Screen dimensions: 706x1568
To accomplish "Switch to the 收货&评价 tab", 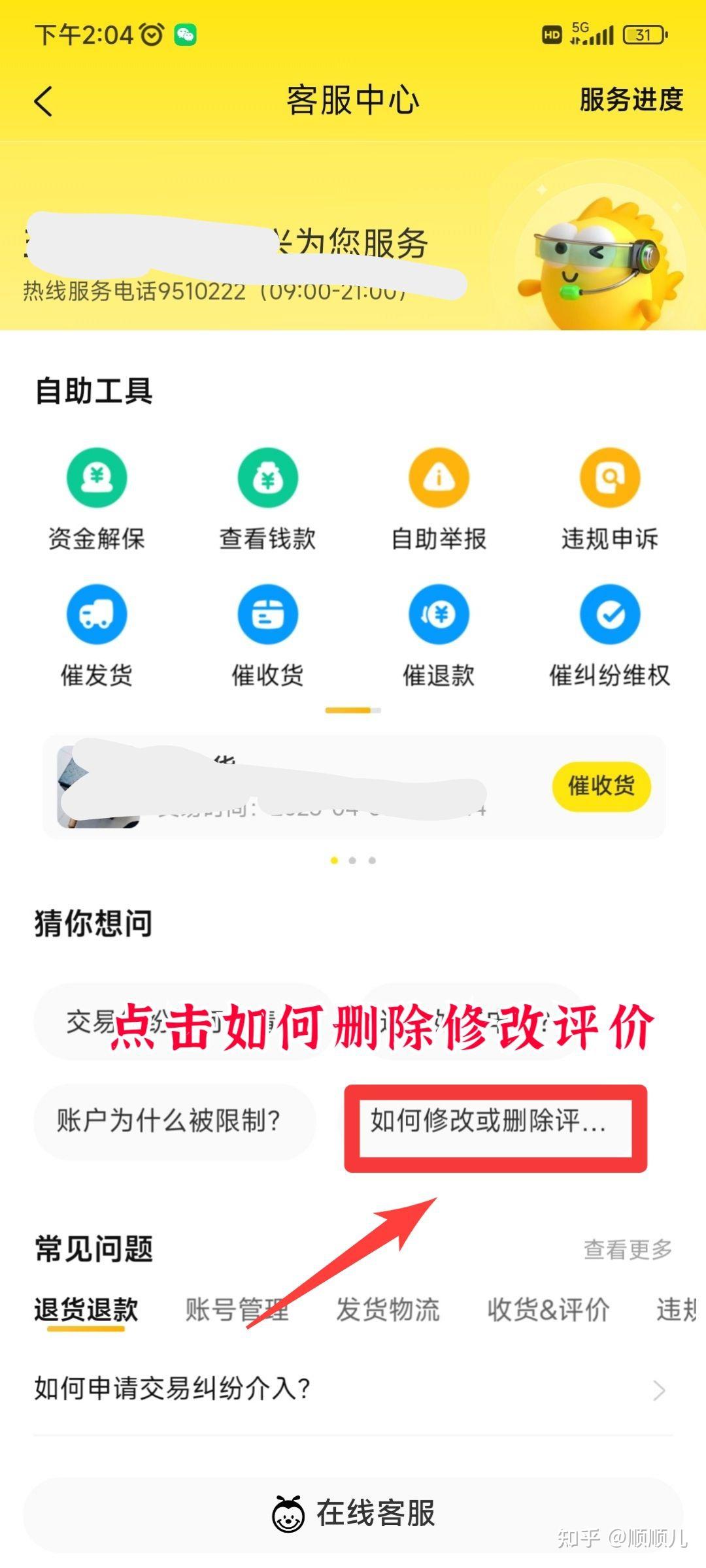I will click(548, 1310).
